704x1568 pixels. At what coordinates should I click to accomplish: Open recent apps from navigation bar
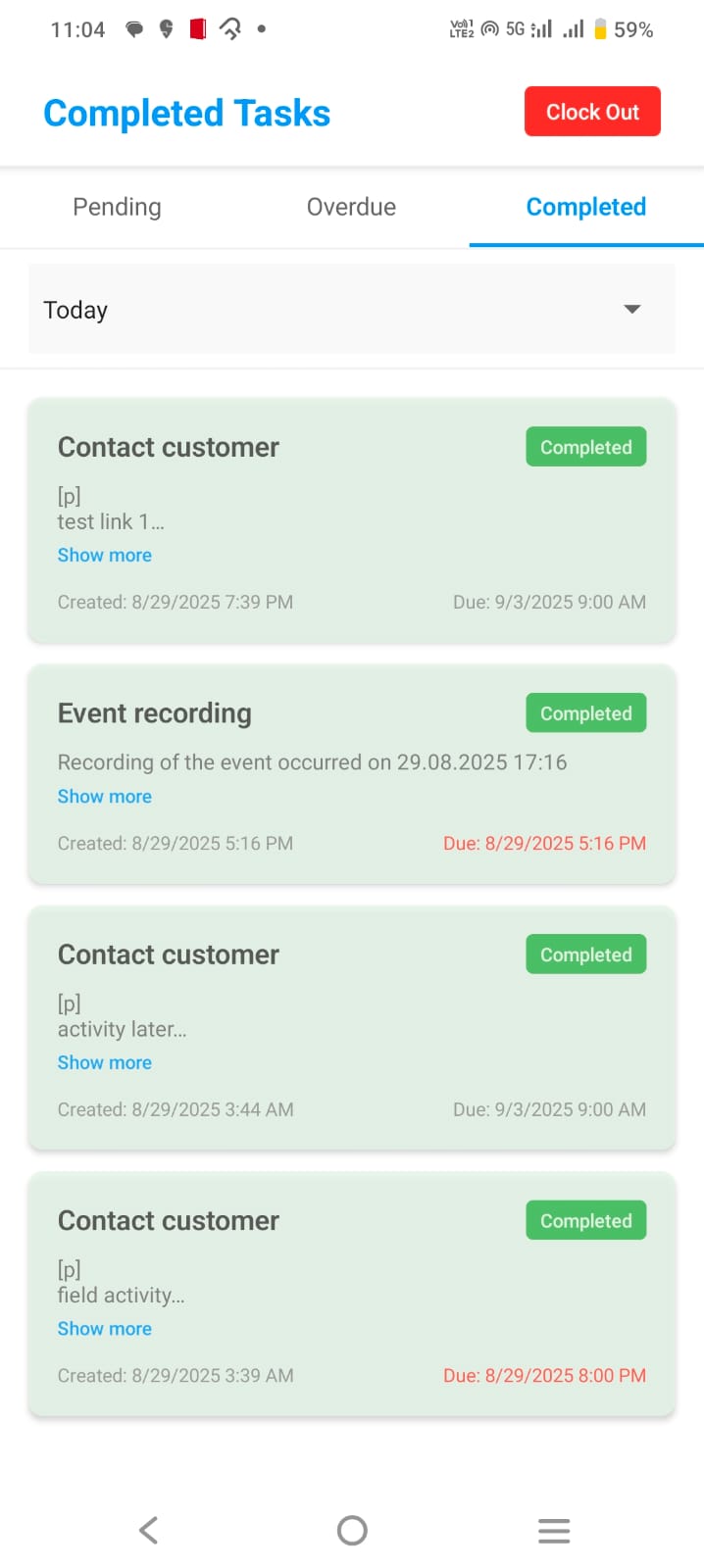(x=554, y=1530)
